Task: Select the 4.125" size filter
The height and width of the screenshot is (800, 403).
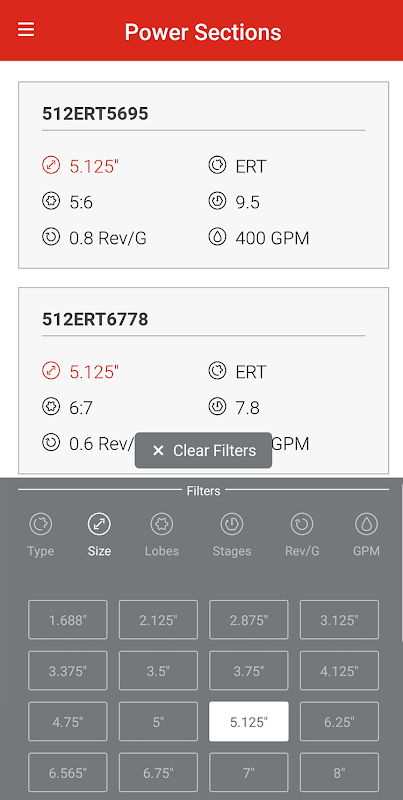Action: coord(339,671)
